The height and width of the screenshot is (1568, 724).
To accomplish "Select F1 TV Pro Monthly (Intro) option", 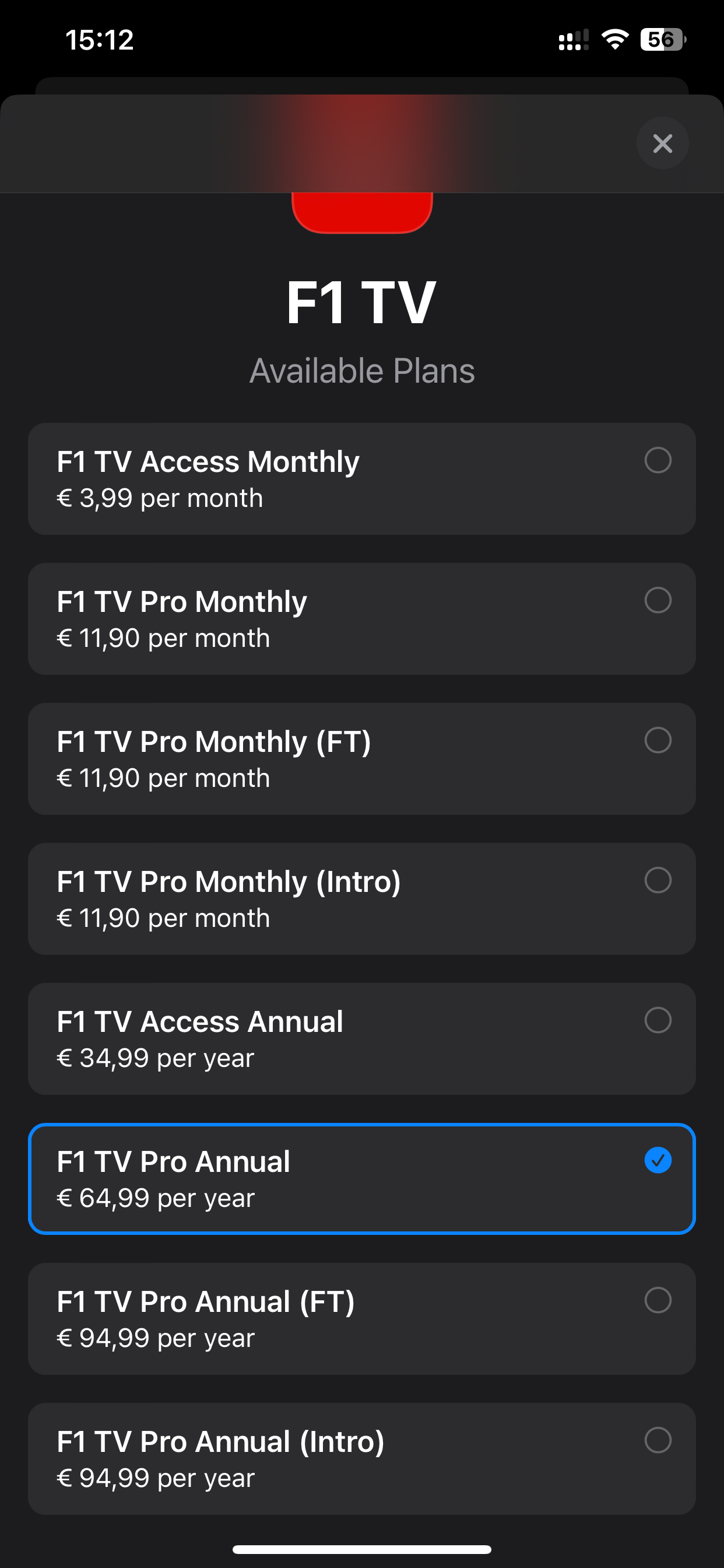I will [x=361, y=899].
